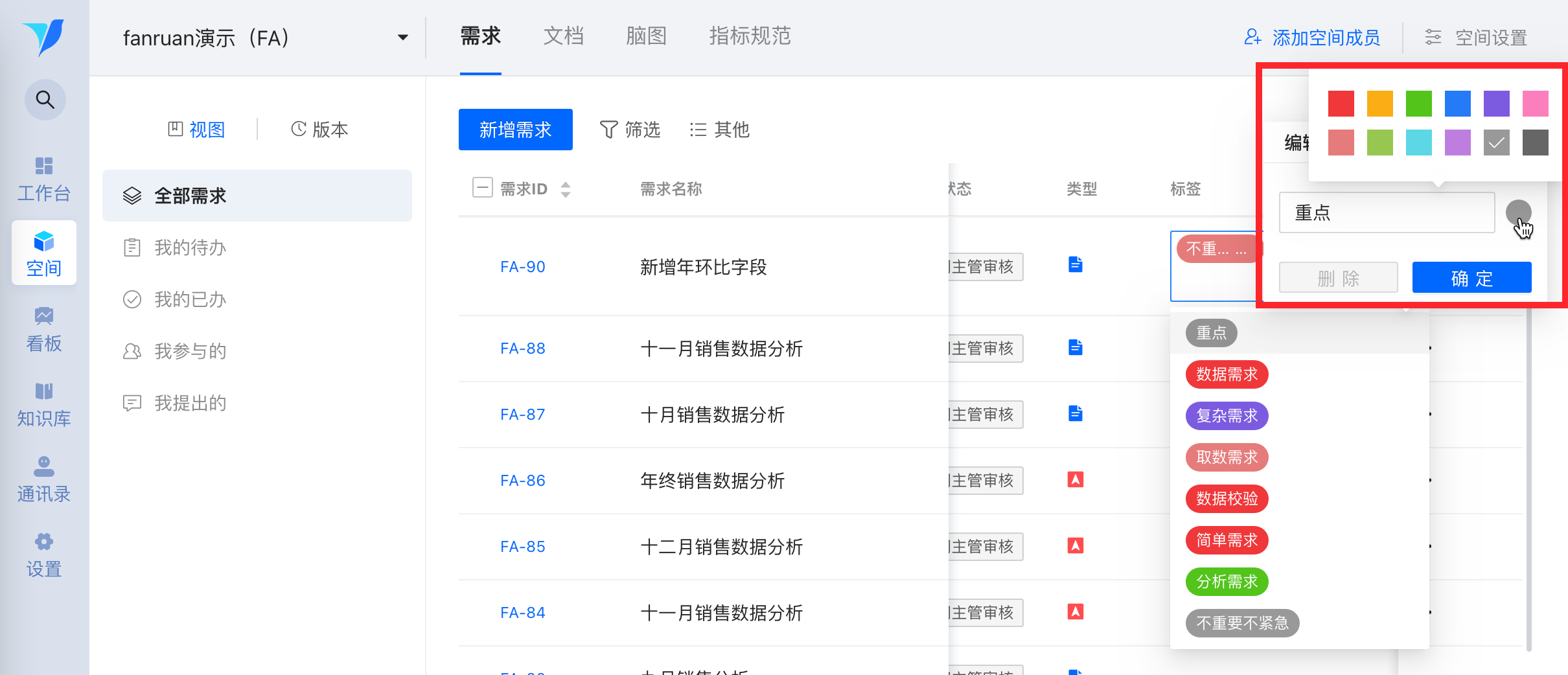Choose the green color swatch
The image size is (1568, 675).
pyautogui.click(x=1418, y=104)
